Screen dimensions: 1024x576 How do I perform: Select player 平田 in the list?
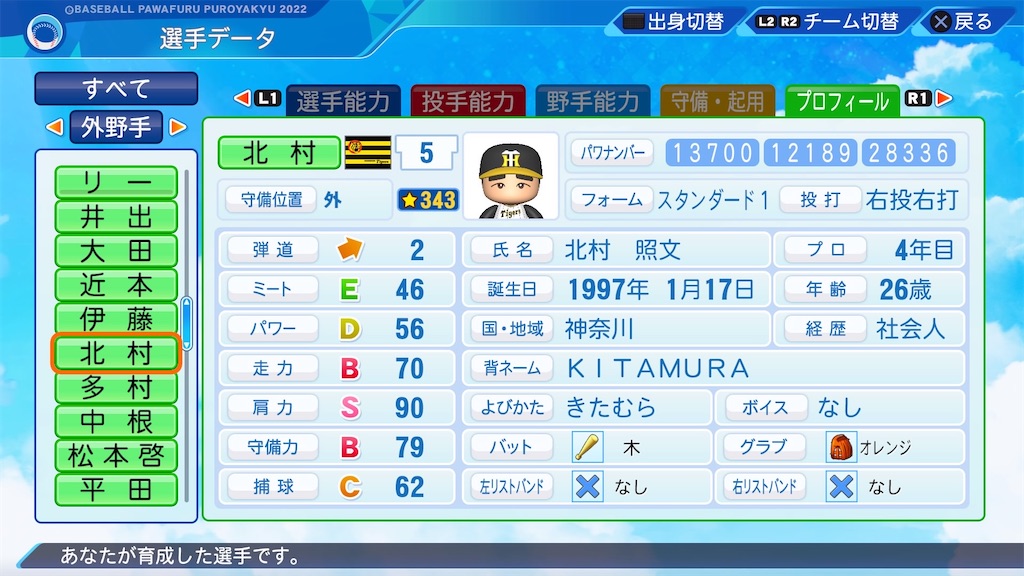[116, 489]
